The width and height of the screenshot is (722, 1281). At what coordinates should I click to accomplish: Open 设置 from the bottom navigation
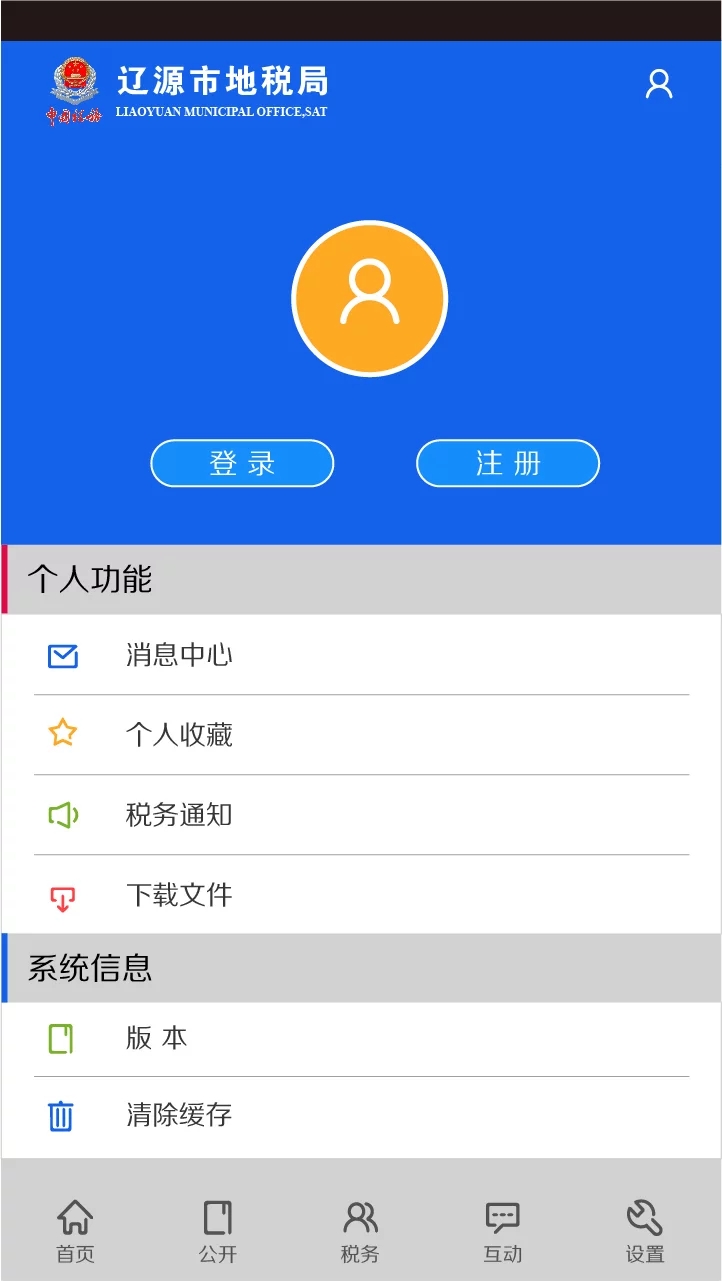click(x=644, y=1229)
